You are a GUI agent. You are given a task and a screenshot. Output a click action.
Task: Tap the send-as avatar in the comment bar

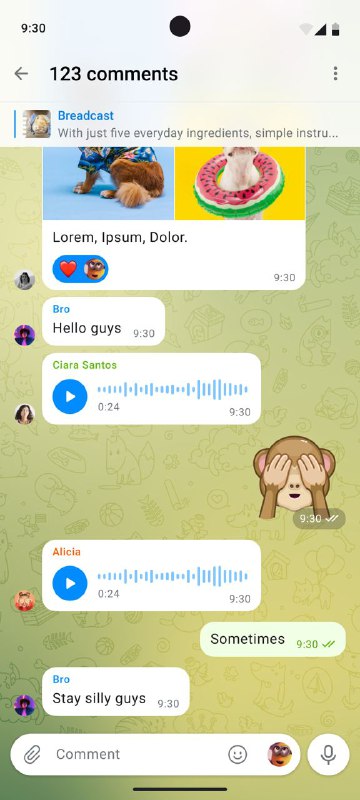click(279, 754)
